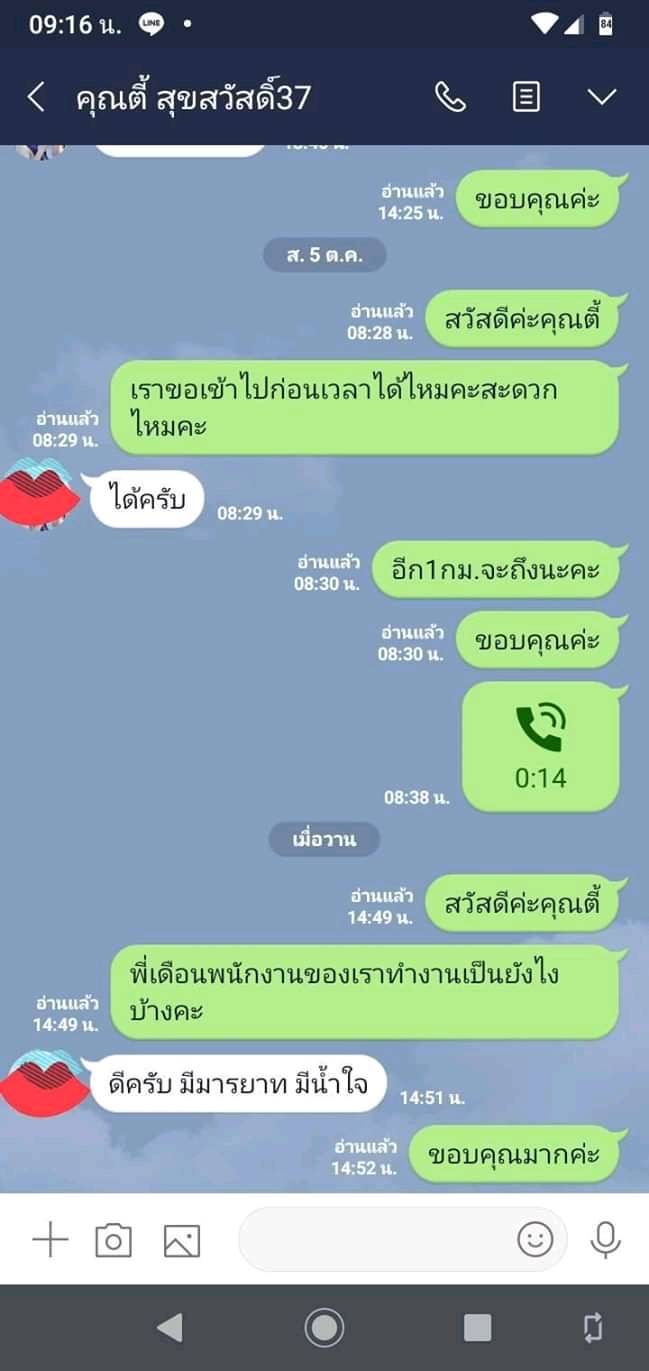Image resolution: width=649 pixels, height=1371 pixels.
Task: Start a voice call with คุณตี้
Action: (x=450, y=97)
